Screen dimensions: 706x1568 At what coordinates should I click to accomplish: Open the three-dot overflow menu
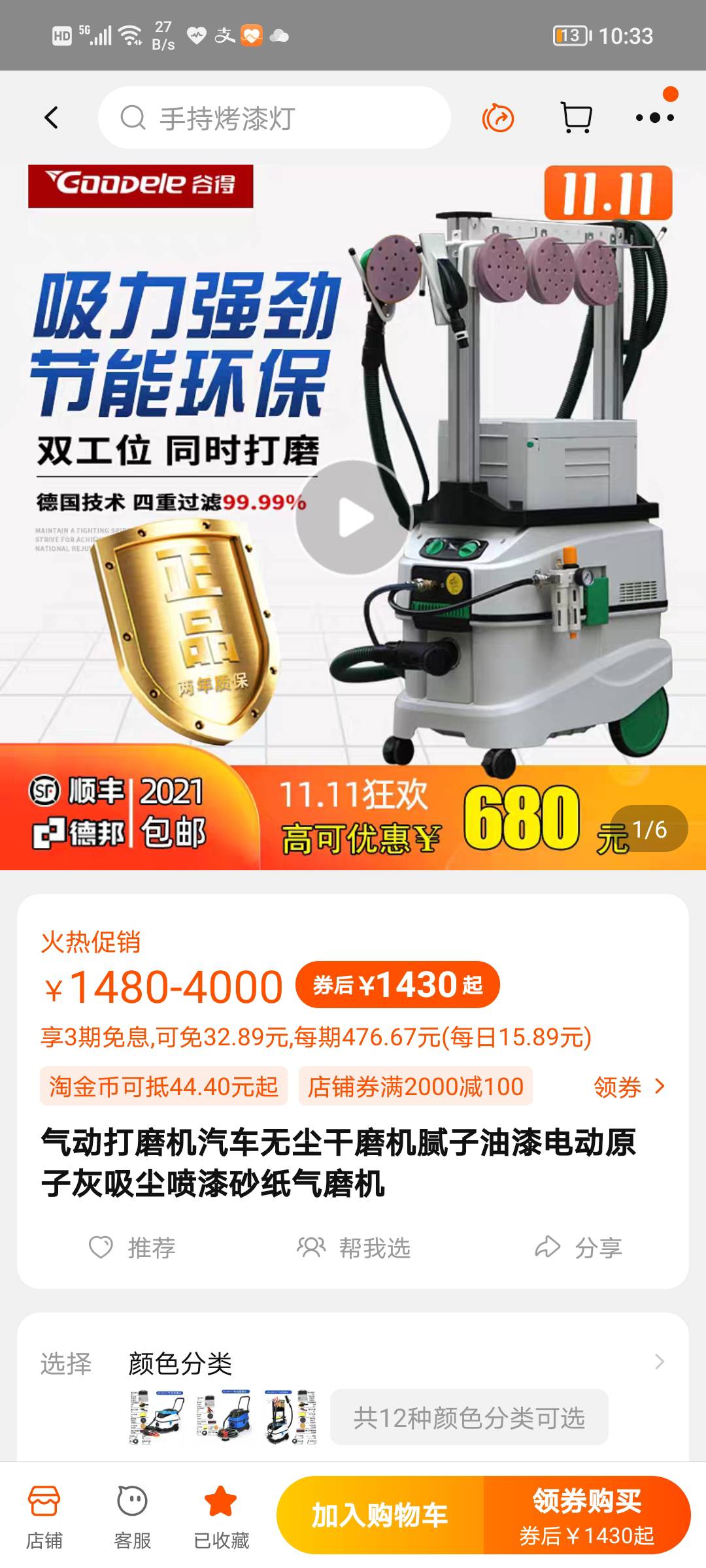coord(654,118)
